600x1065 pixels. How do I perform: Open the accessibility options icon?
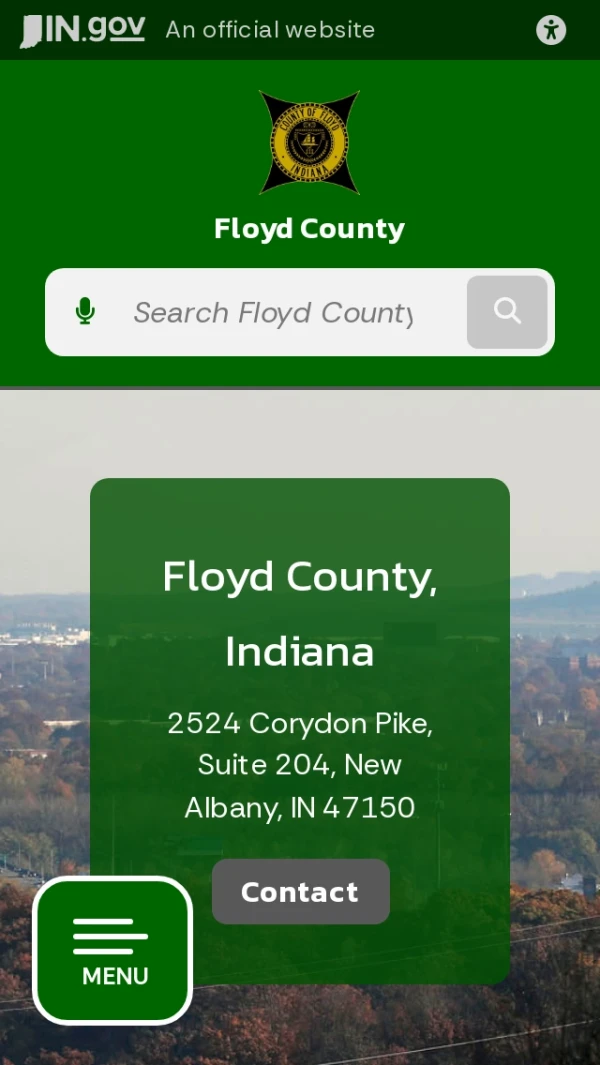coord(551,30)
